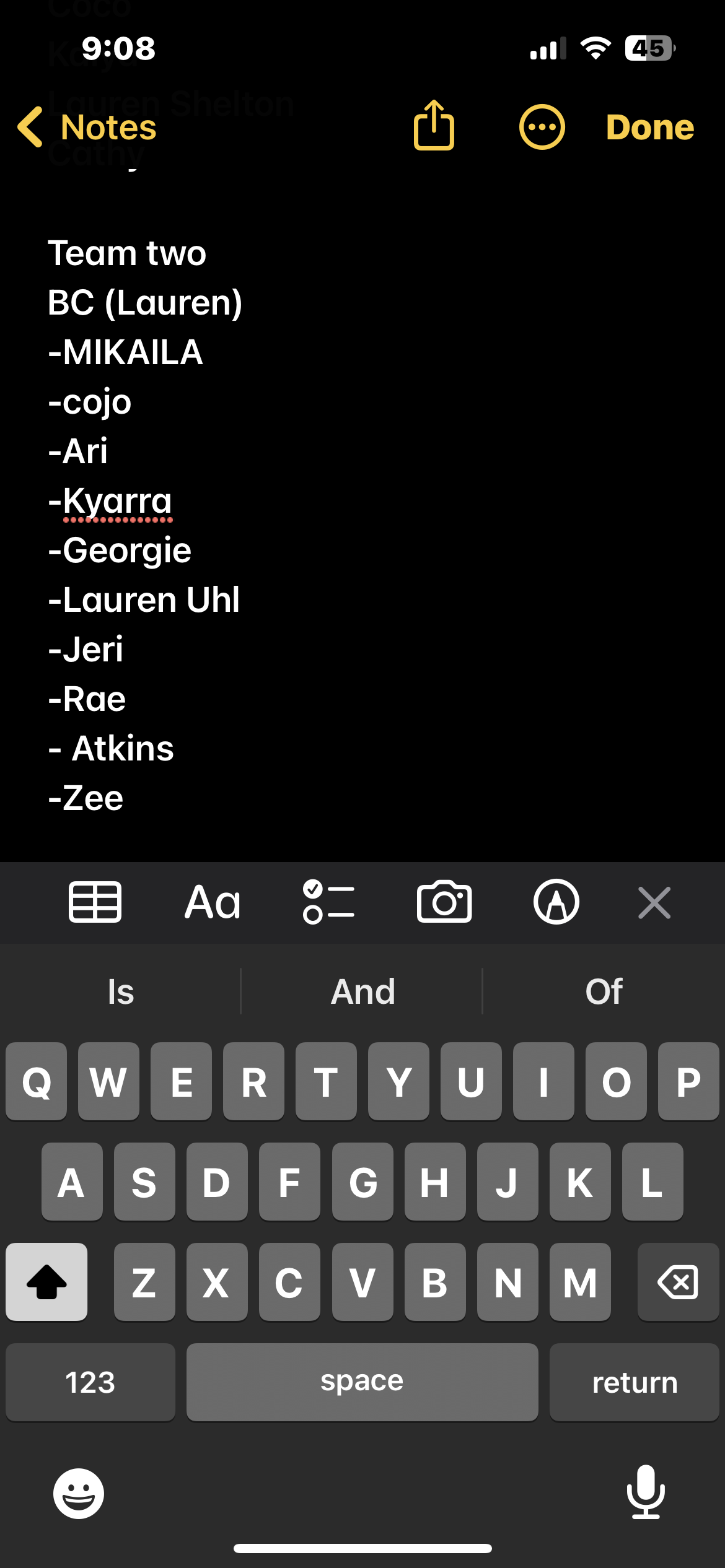The width and height of the screenshot is (725, 1568).
Task: Open text formatting options
Action: [212, 902]
